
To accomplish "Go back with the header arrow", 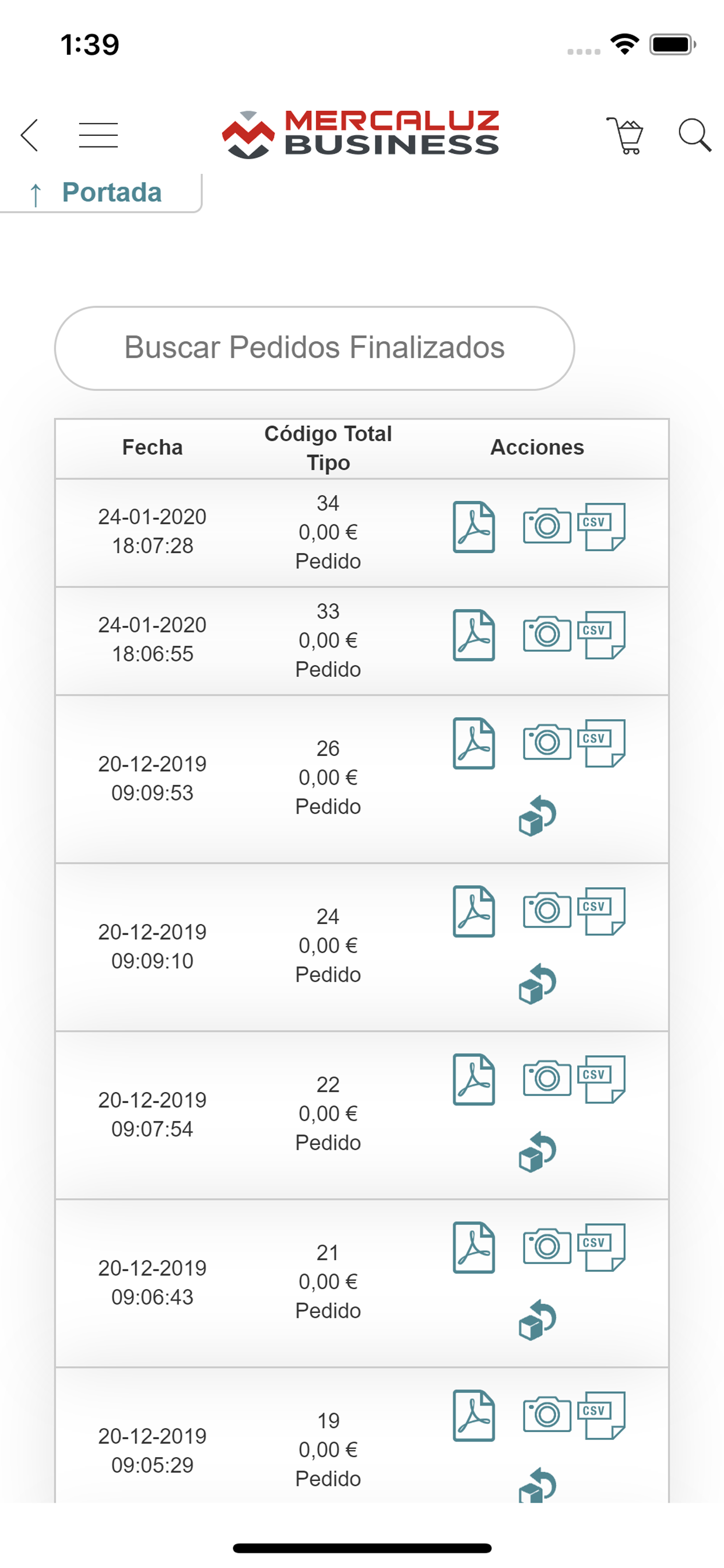I will pos(29,135).
